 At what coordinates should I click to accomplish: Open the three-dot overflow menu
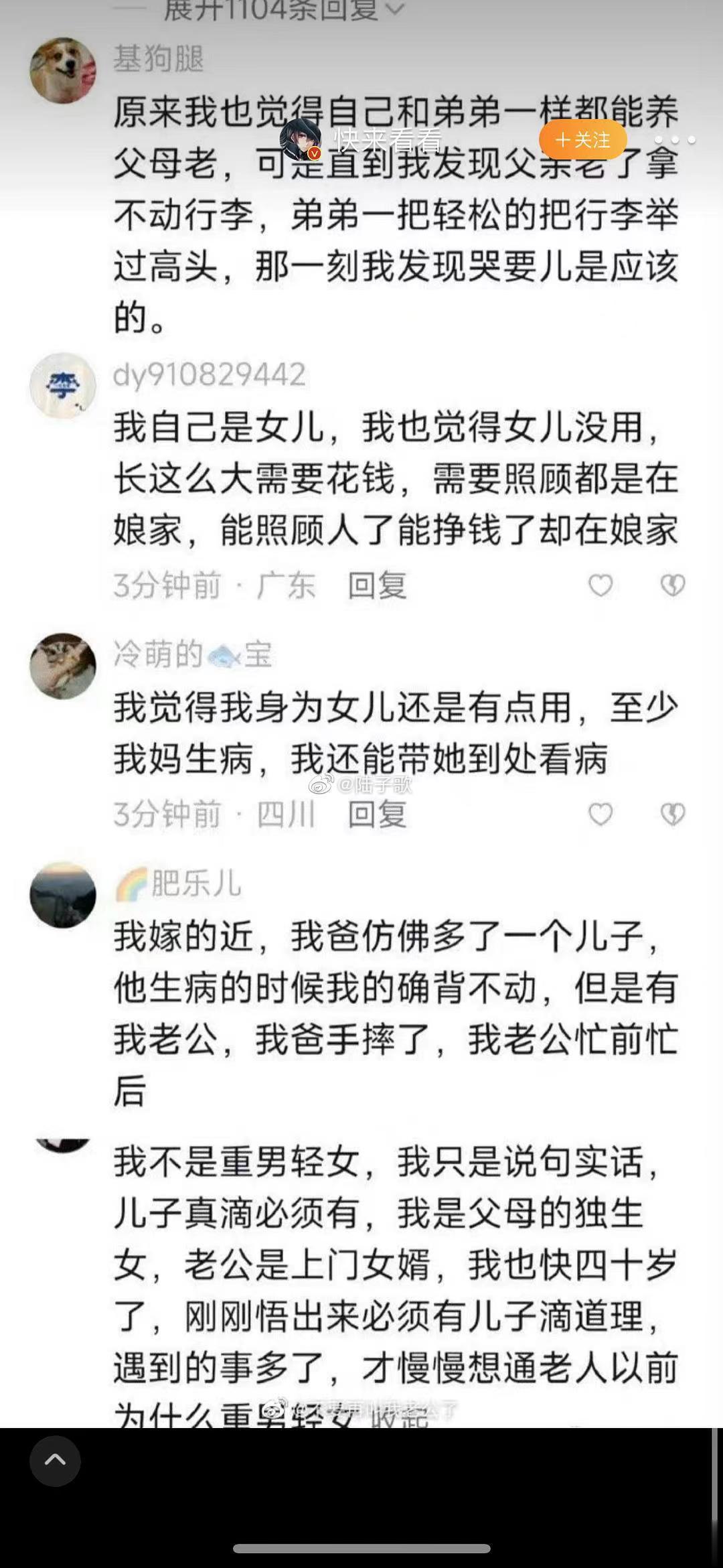(x=675, y=140)
